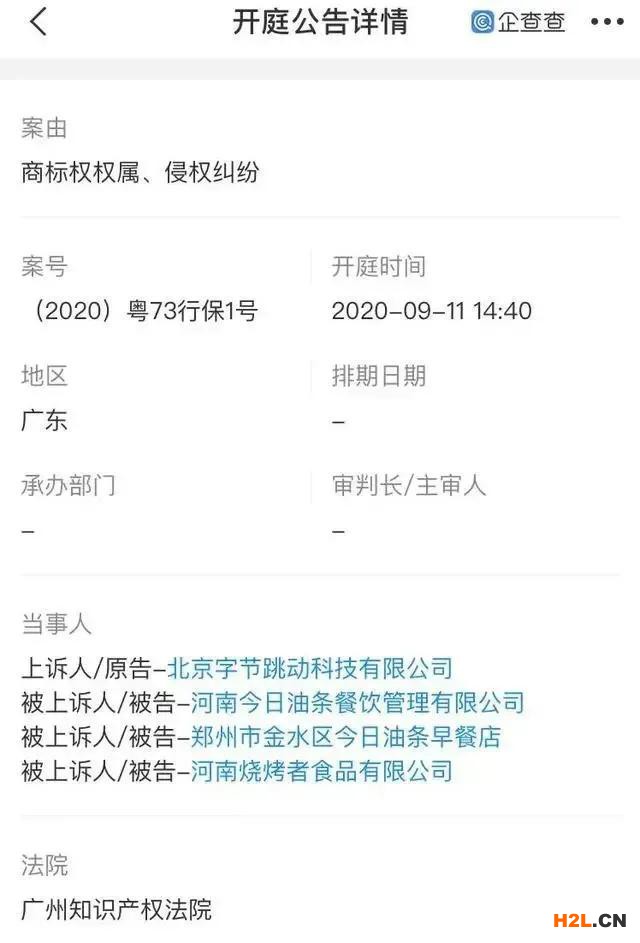Open the 企查查 logo button
The width and height of the screenshot is (640, 943).
518,22
